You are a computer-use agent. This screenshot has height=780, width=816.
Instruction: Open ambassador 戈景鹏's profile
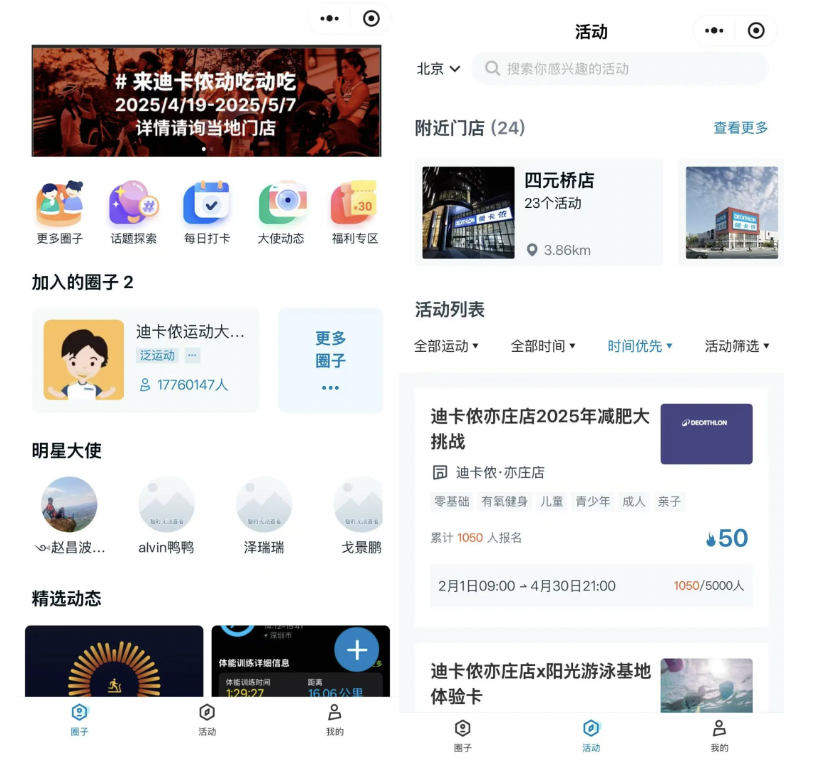point(361,515)
